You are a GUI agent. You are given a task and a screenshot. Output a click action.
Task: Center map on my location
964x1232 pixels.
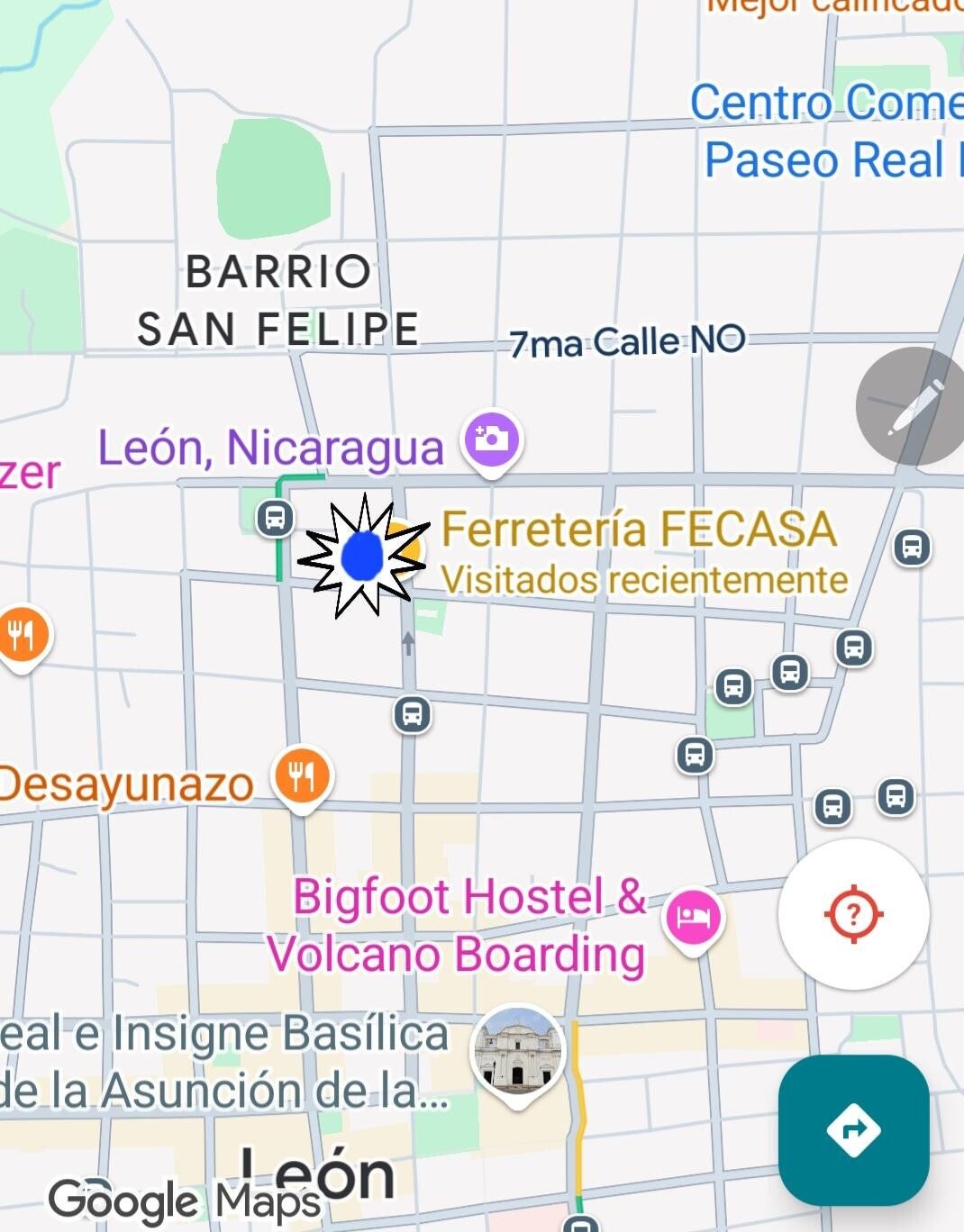tap(853, 914)
